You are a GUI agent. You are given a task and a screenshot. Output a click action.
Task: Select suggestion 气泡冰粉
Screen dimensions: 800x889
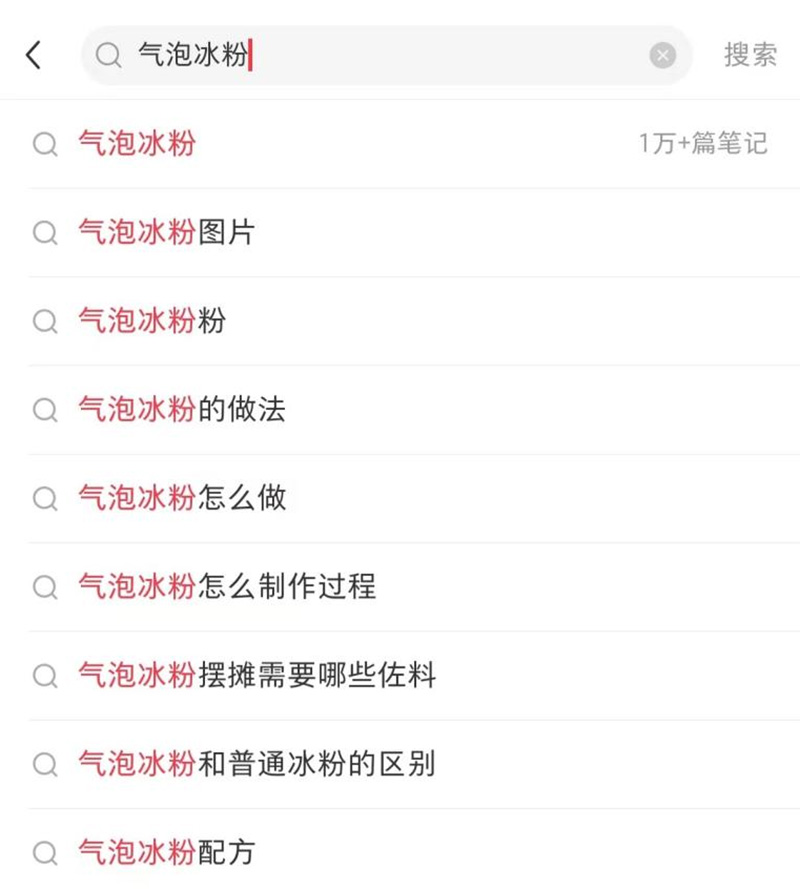pyautogui.click(x=136, y=144)
